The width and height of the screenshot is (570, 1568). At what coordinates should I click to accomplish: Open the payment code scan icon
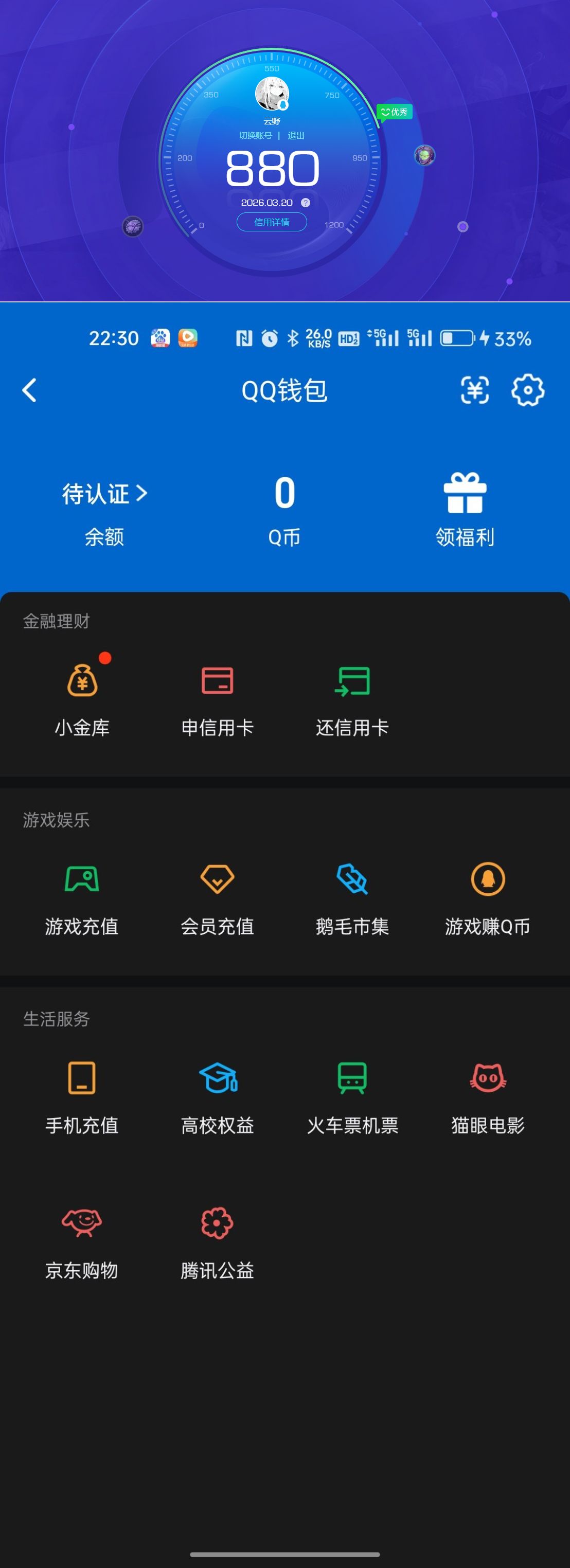pos(474,390)
